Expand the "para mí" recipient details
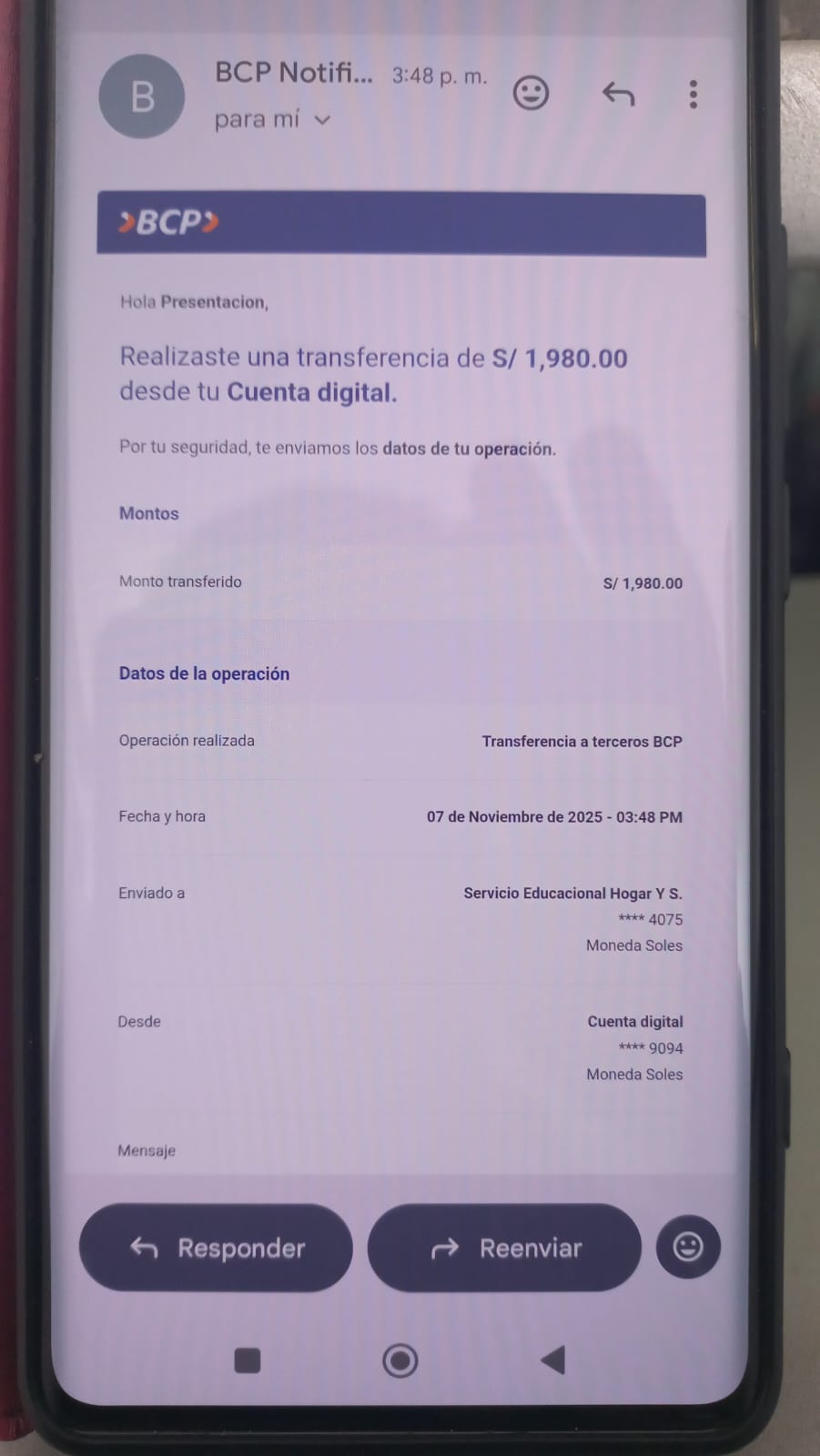820x1456 pixels. 321,120
